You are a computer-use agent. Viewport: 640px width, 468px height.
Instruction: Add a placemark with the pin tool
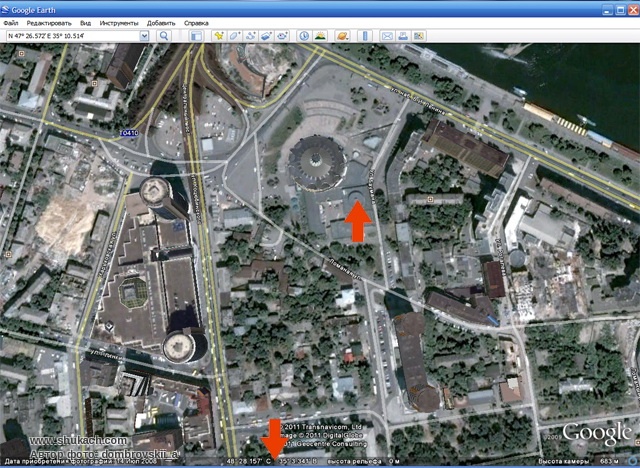pos(218,35)
